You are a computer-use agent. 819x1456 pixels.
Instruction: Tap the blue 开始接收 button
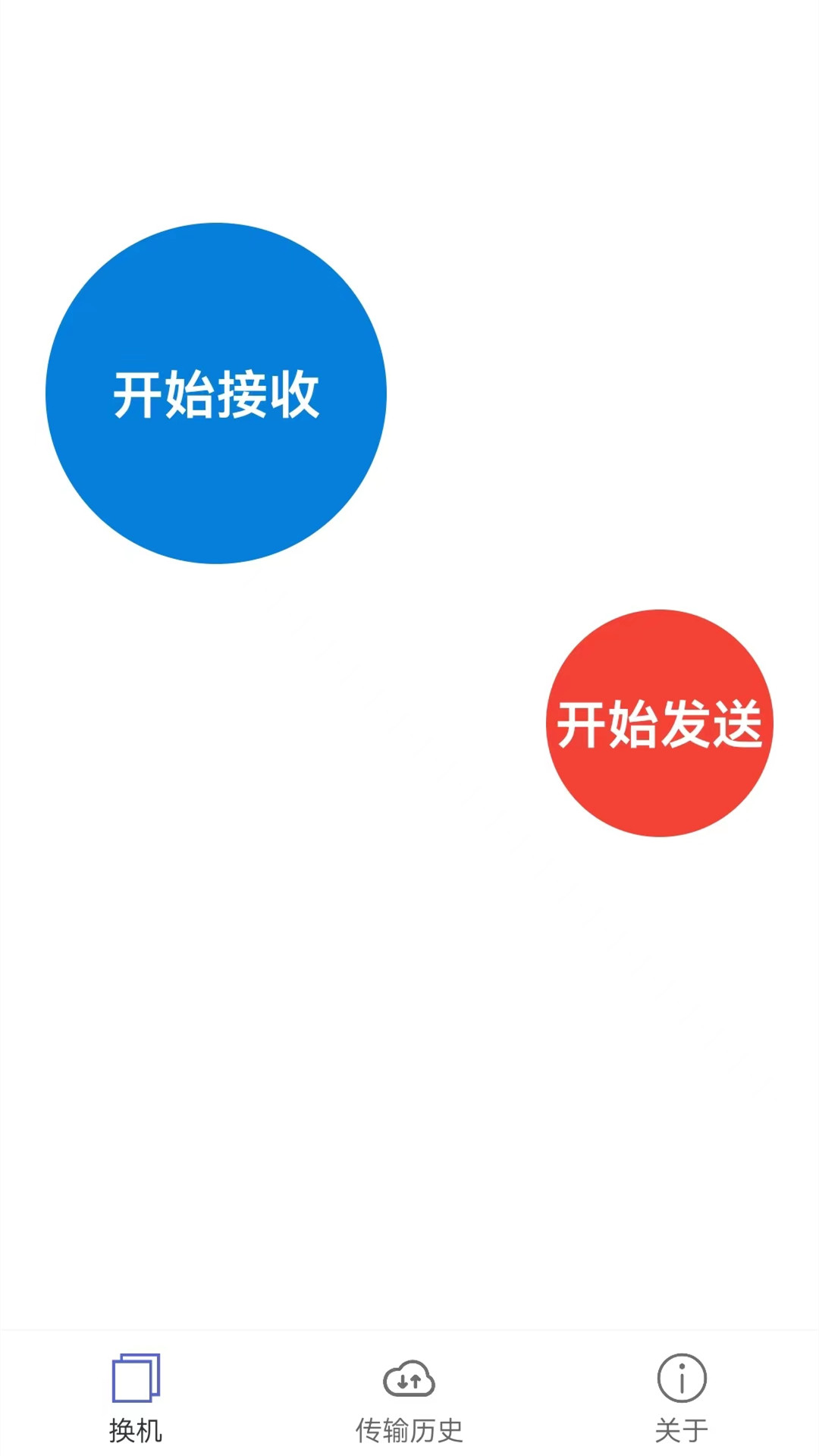(x=216, y=393)
